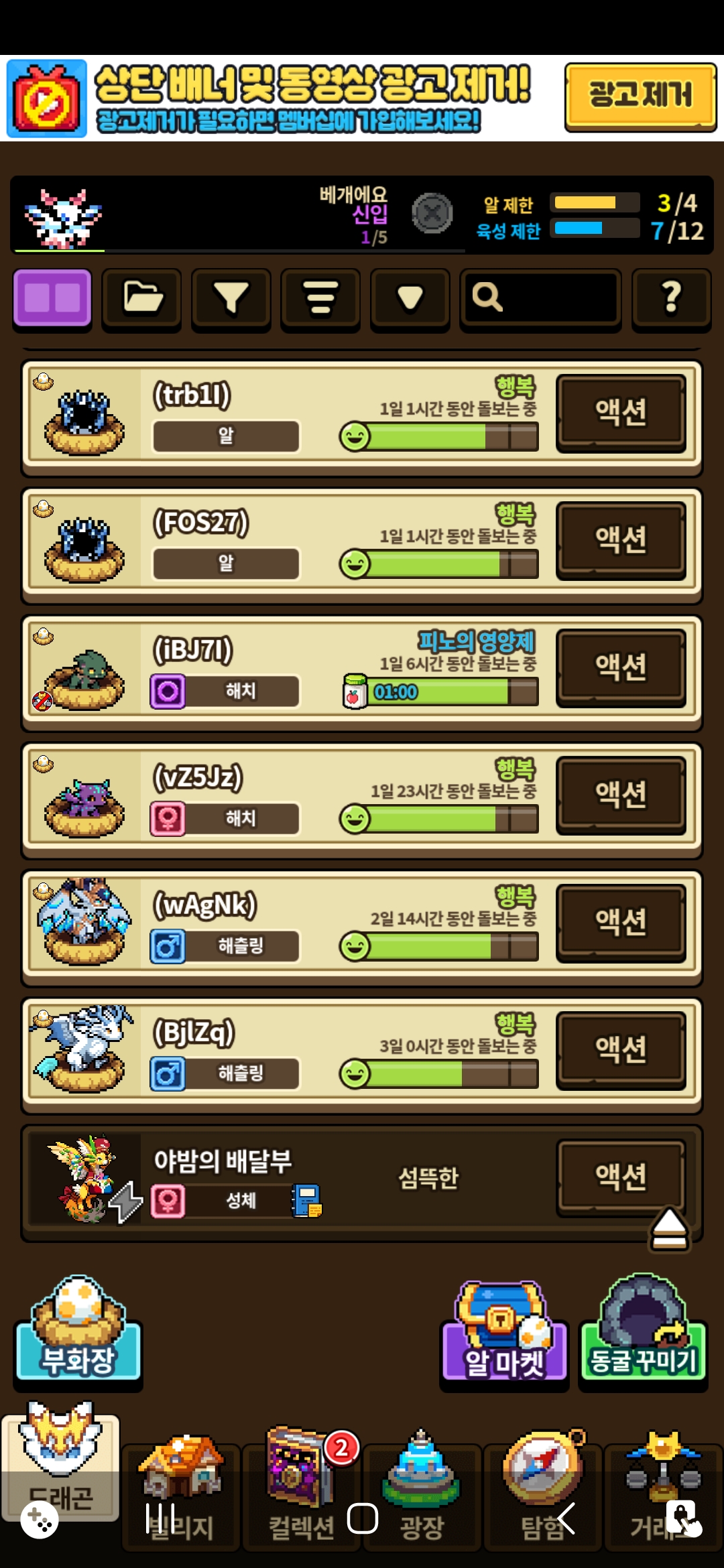
Task: Tap 액션 for dragon (vZ5Jz)
Action: [621, 794]
